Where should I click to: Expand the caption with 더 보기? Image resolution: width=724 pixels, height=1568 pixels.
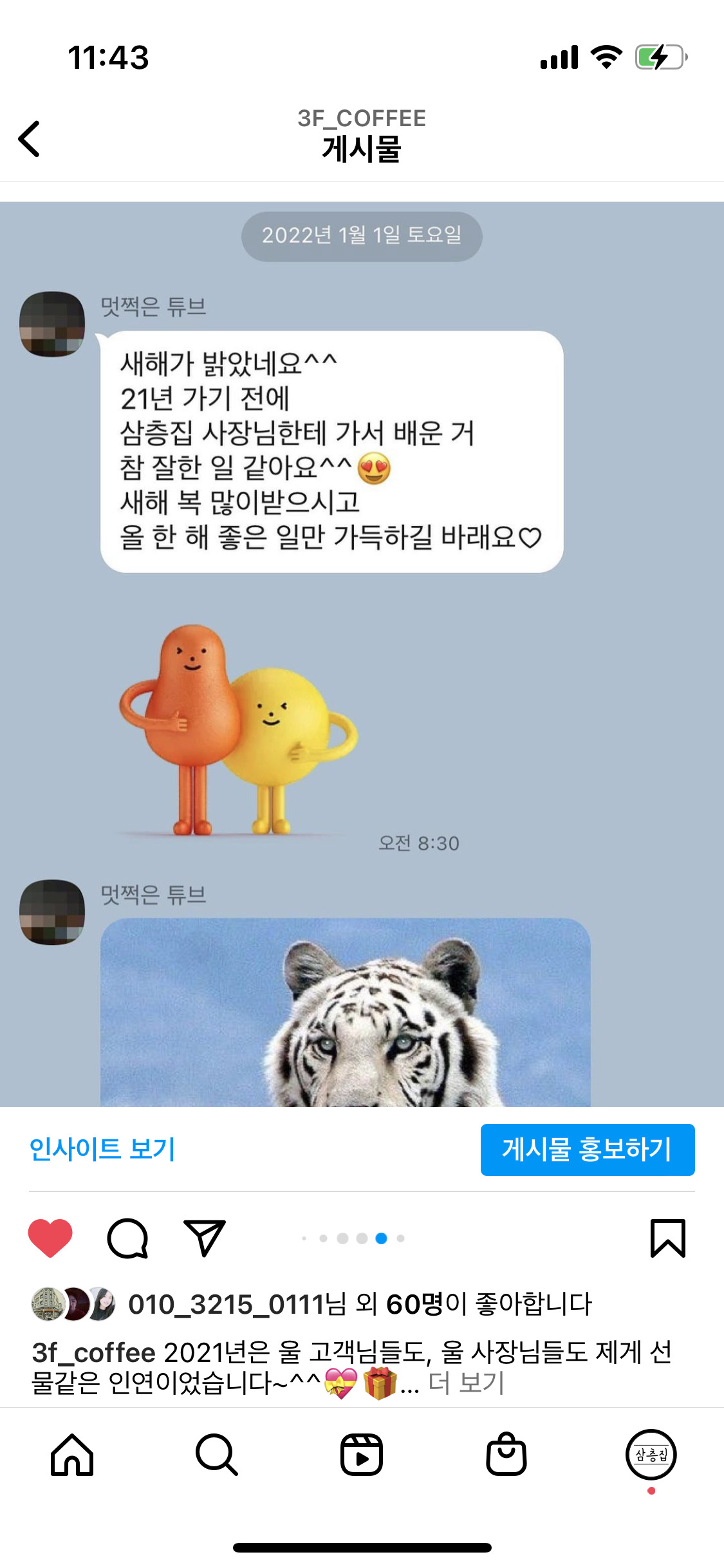pyautogui.click(x=466, y=1383)
